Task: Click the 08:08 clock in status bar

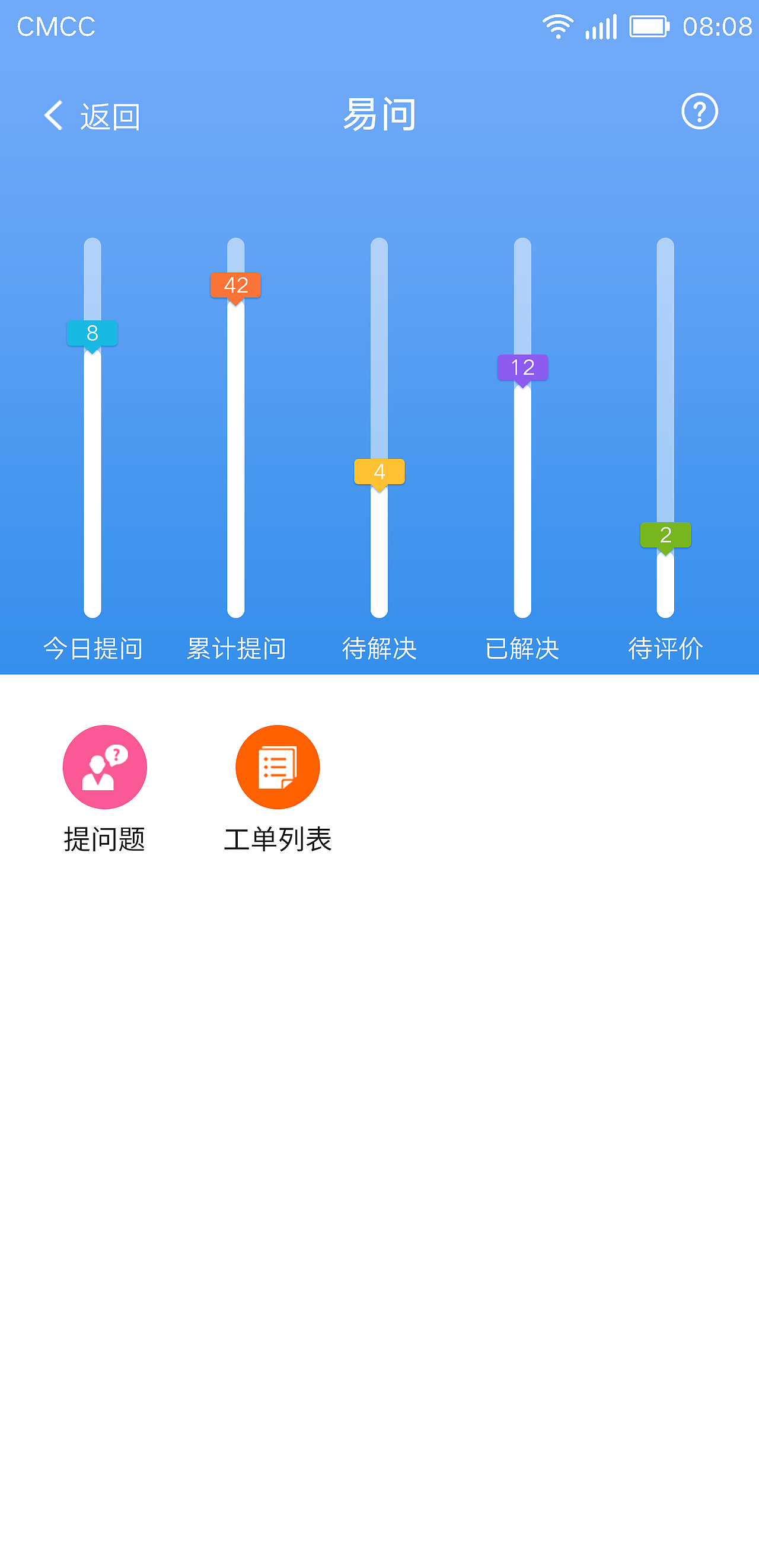Action: click(716, 27)
